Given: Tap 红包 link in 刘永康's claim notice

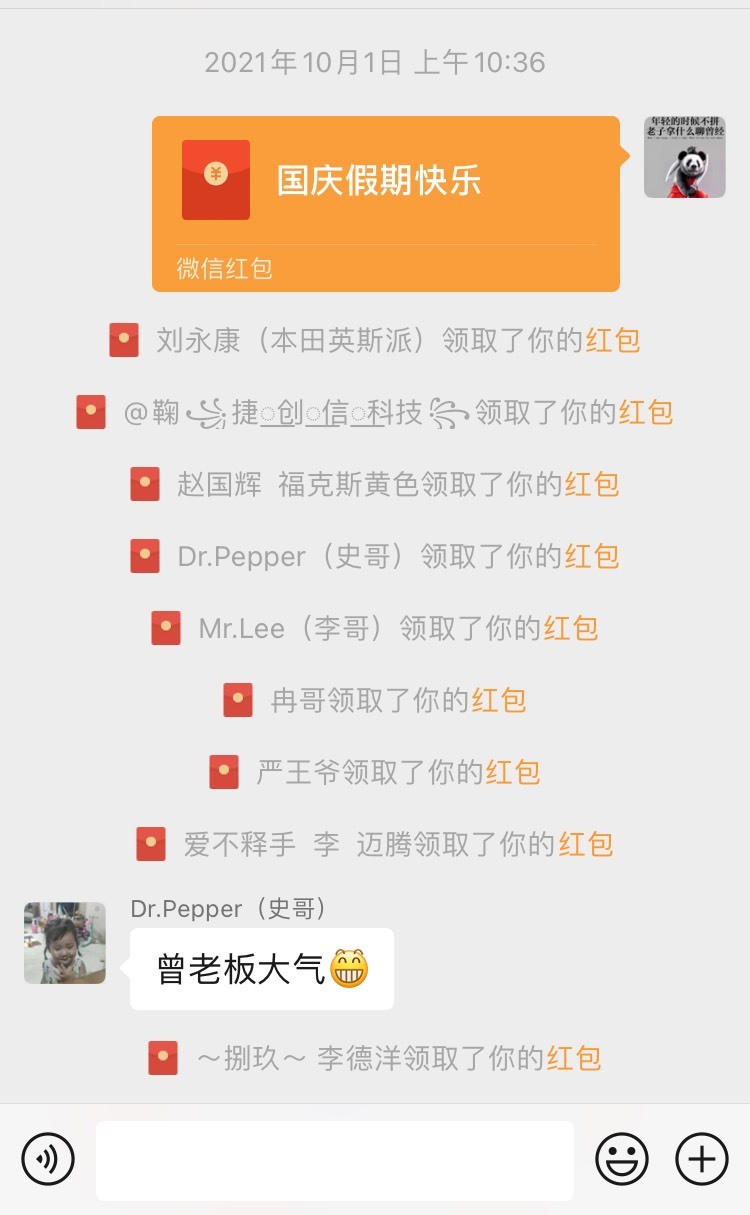Looking at the screenshot, I should click(613, 340).
